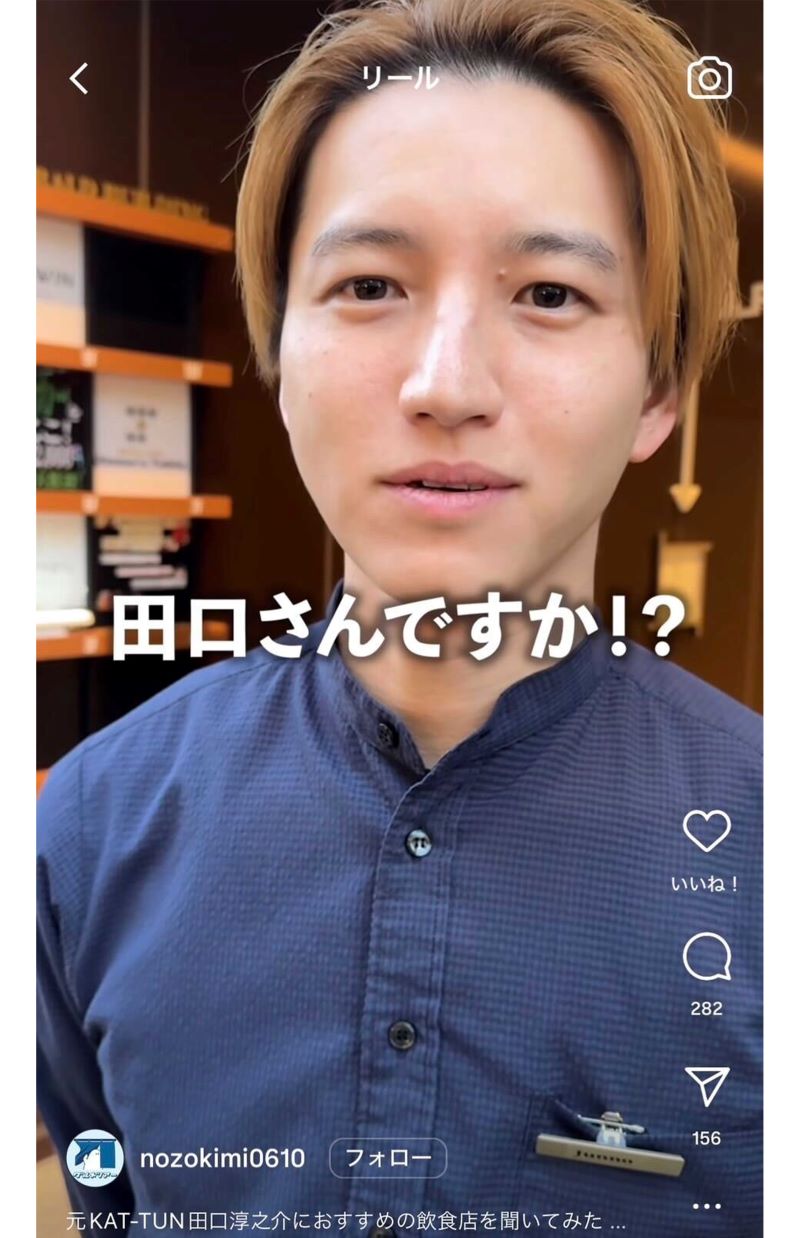This screenshot has height=1238, width=800.
Task: Follow the creator by pressing フォロー
Action: 390,1156
